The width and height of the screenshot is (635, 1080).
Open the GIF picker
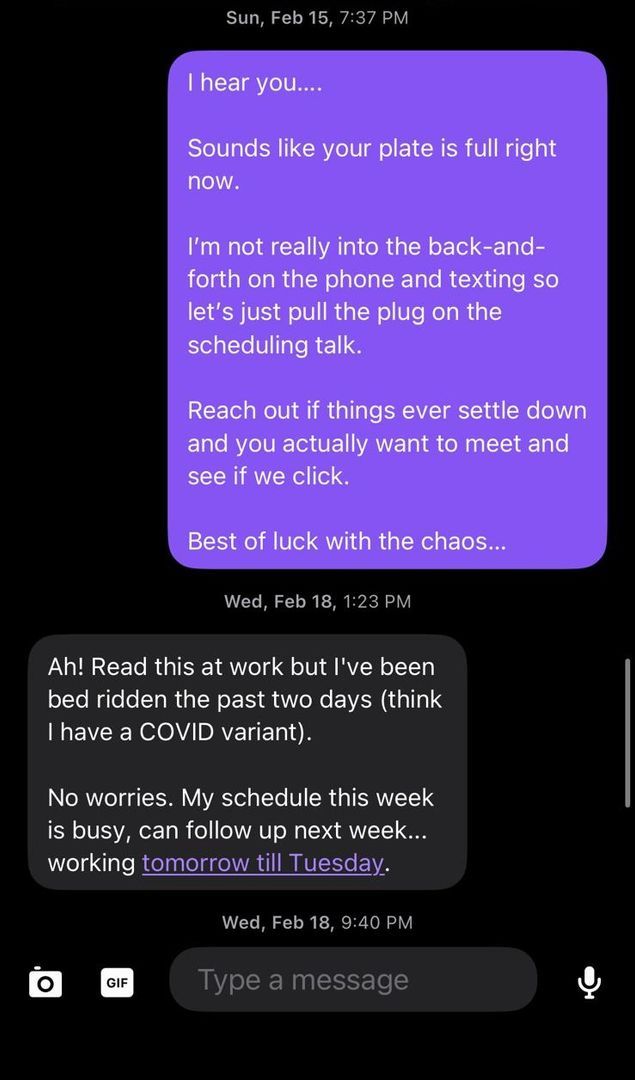coord(117,982)
